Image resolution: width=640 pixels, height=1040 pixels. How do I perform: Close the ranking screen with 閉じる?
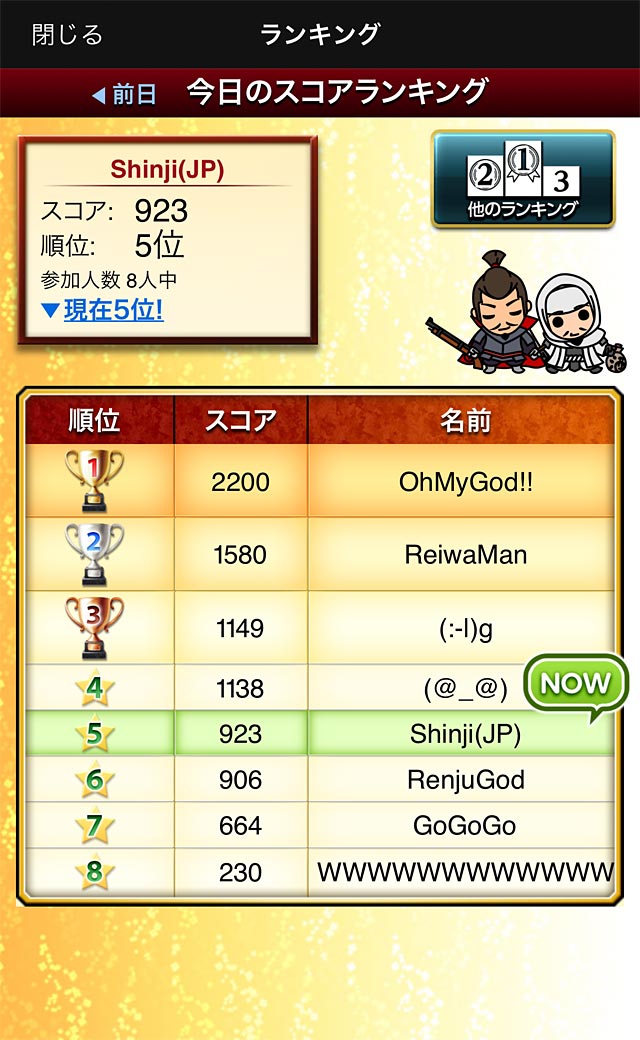tap(67, 34)
